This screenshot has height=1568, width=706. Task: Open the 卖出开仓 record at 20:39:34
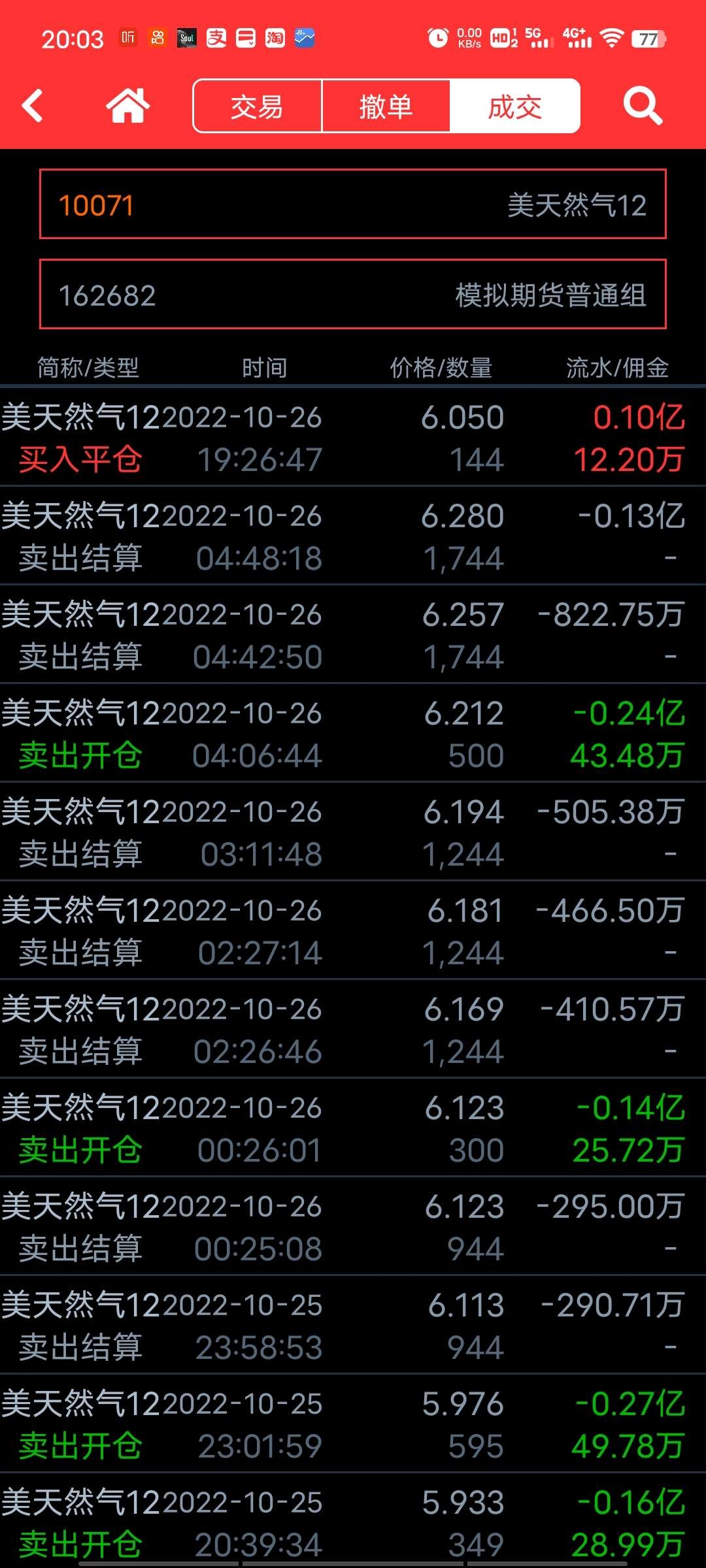(x=353, y=1521)
